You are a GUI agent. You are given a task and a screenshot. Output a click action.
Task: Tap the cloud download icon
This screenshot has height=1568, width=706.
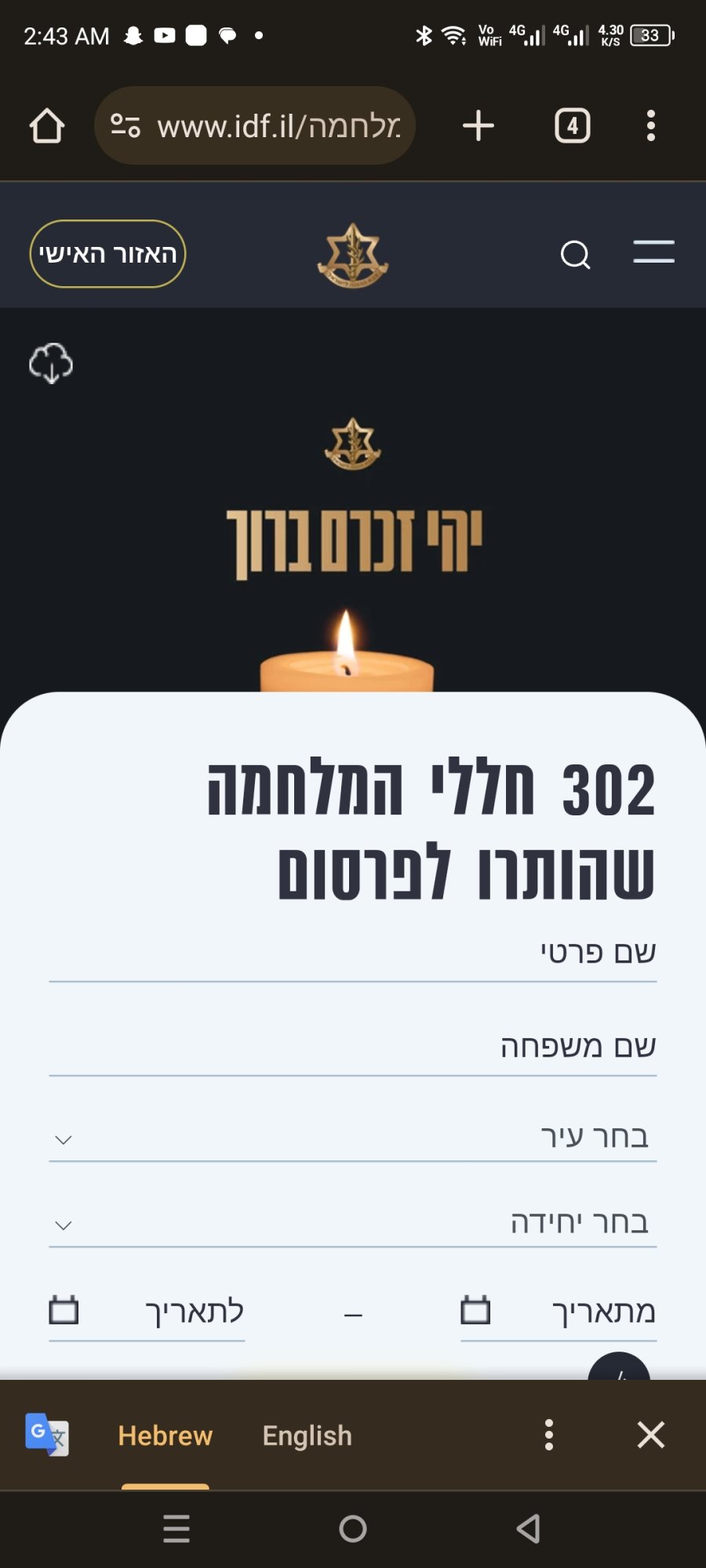(x=51, y=363)
